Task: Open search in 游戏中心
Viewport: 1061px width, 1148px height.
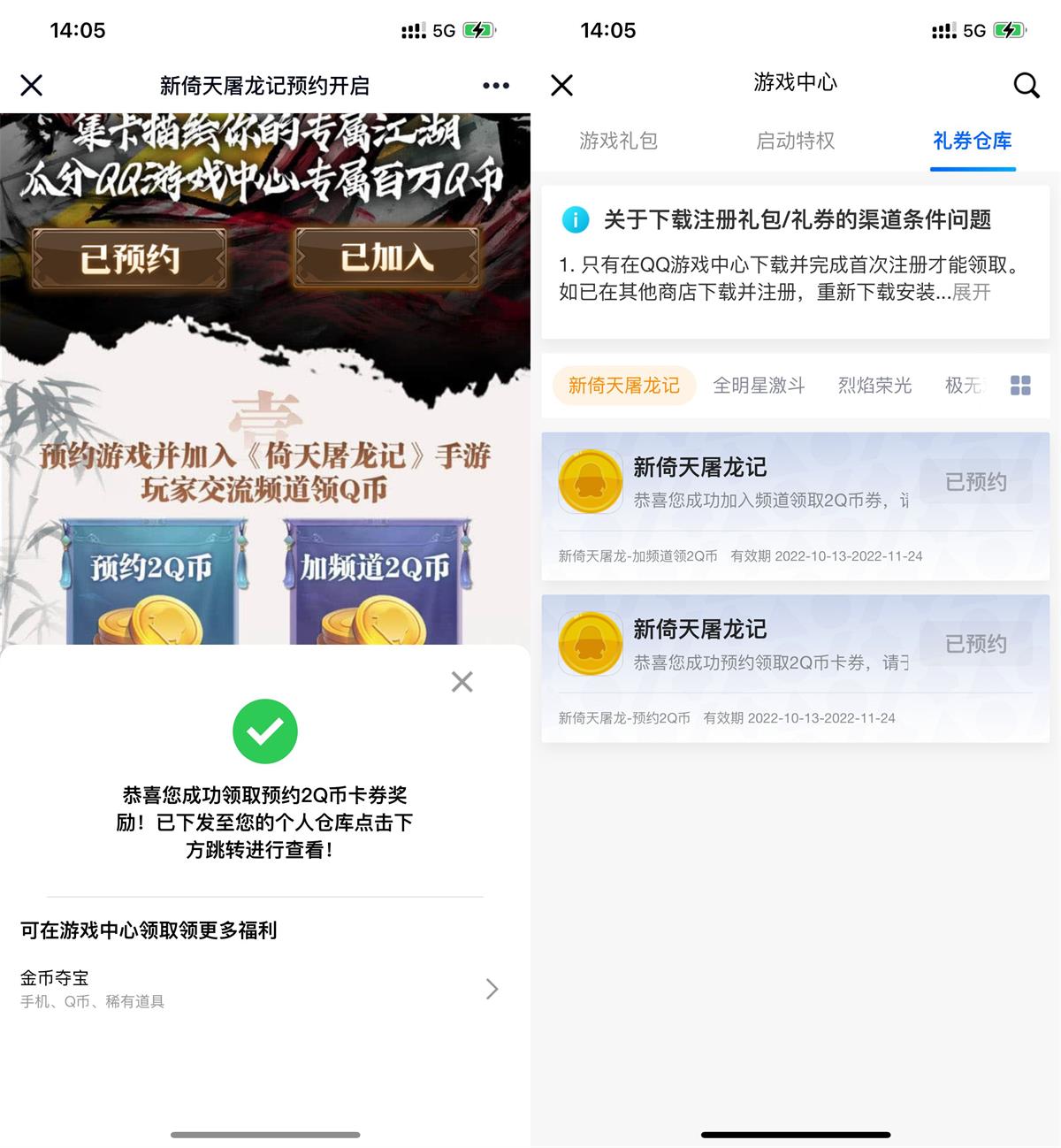Action: (1026, 86)
